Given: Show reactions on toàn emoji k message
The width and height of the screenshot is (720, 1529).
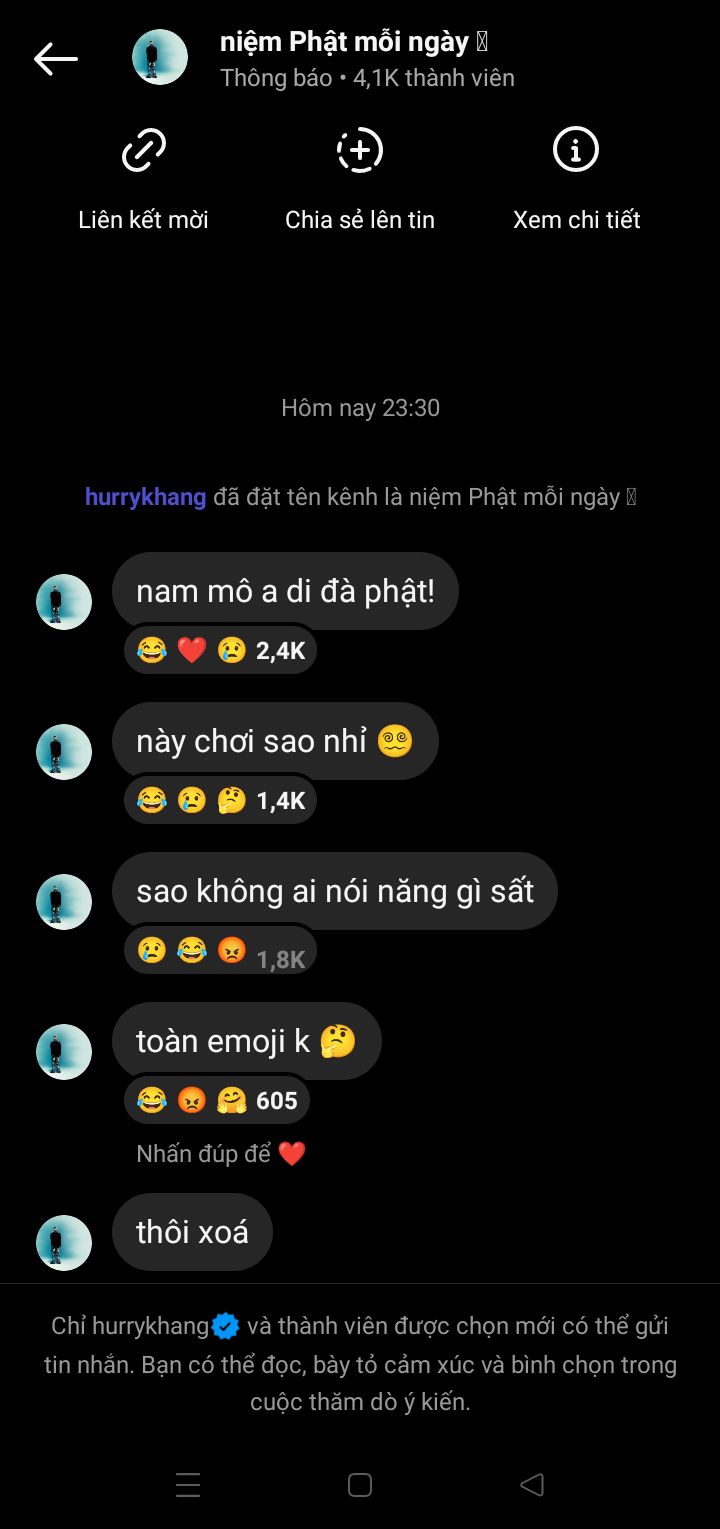Looking at the screenshot, I should [x=217, y=1101].
